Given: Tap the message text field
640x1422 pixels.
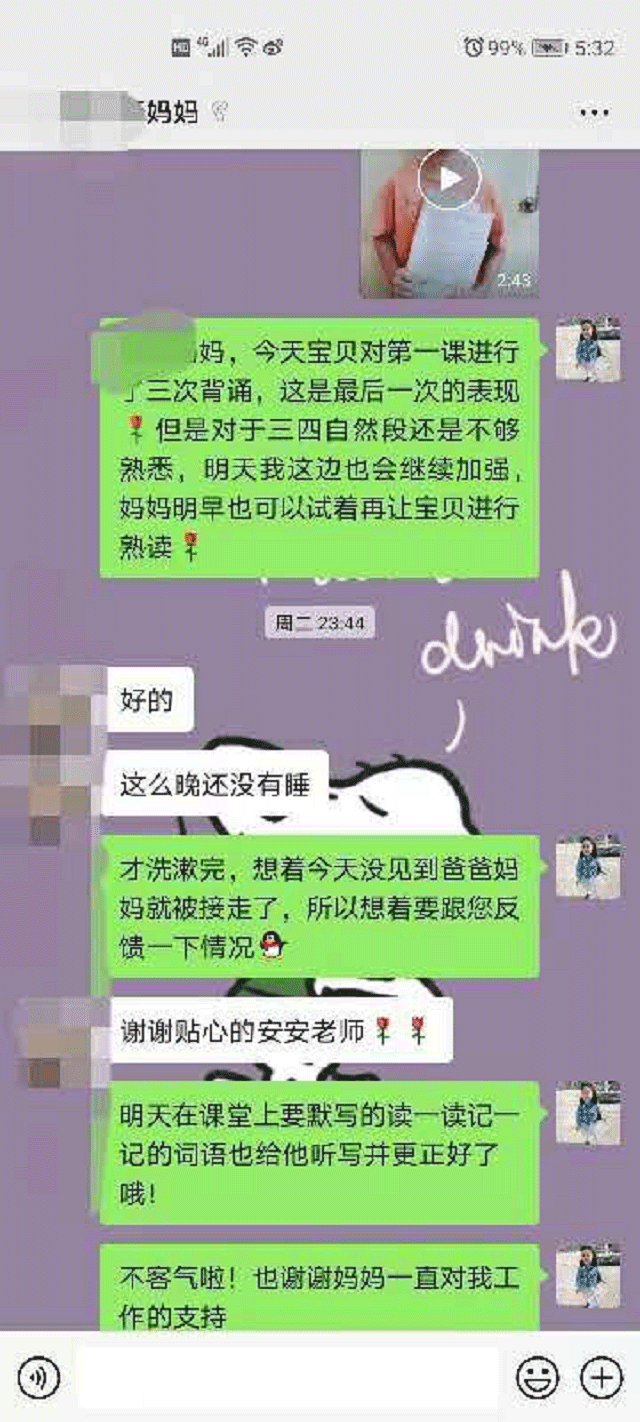Looking at the screenshot, I should (288, 1379).
